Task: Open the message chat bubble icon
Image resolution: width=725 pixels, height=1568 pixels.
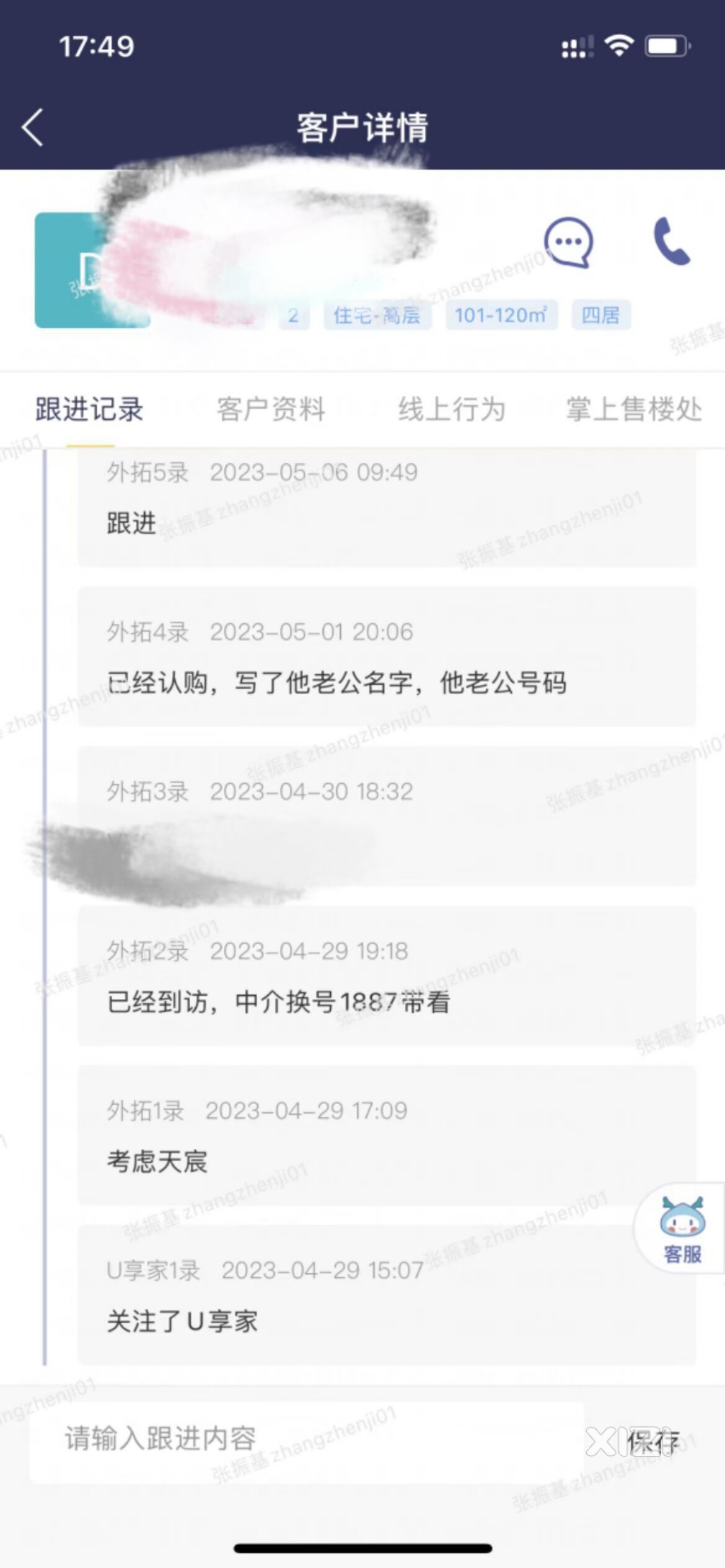Action: [568, 242]
